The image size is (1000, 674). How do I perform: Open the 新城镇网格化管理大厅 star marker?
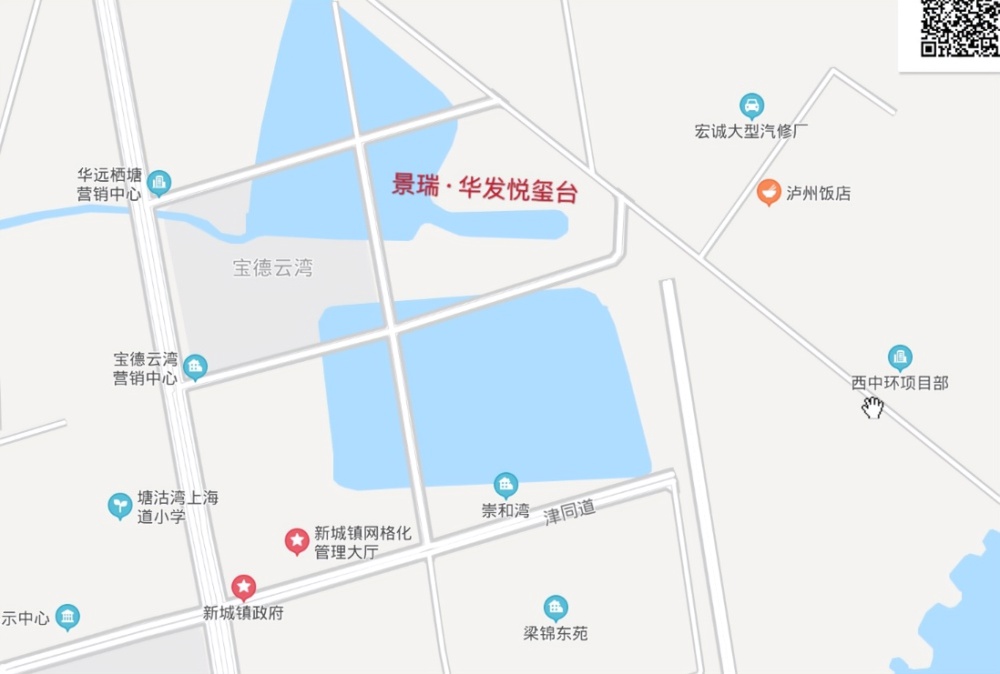(296, 541)
